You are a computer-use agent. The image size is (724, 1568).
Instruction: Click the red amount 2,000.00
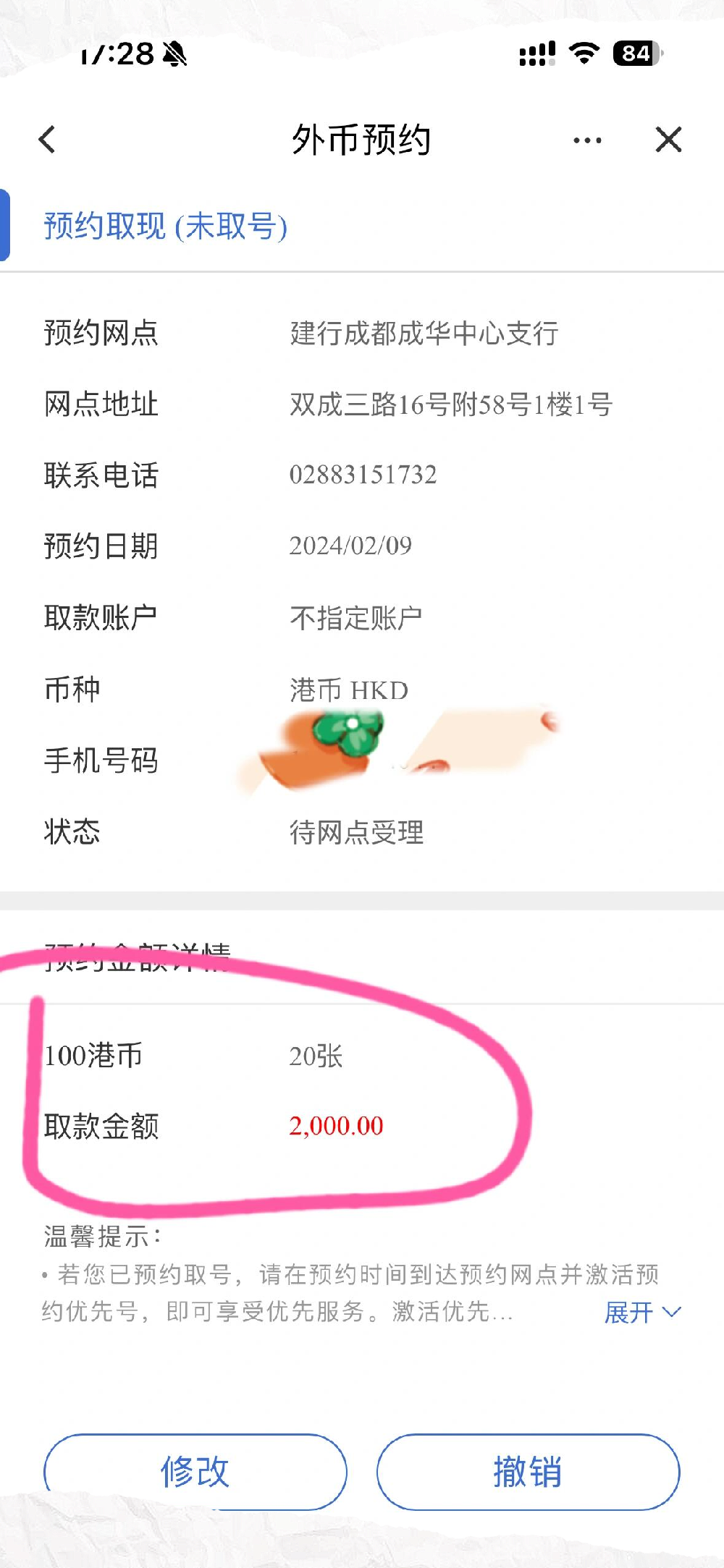click(337, 1125)
